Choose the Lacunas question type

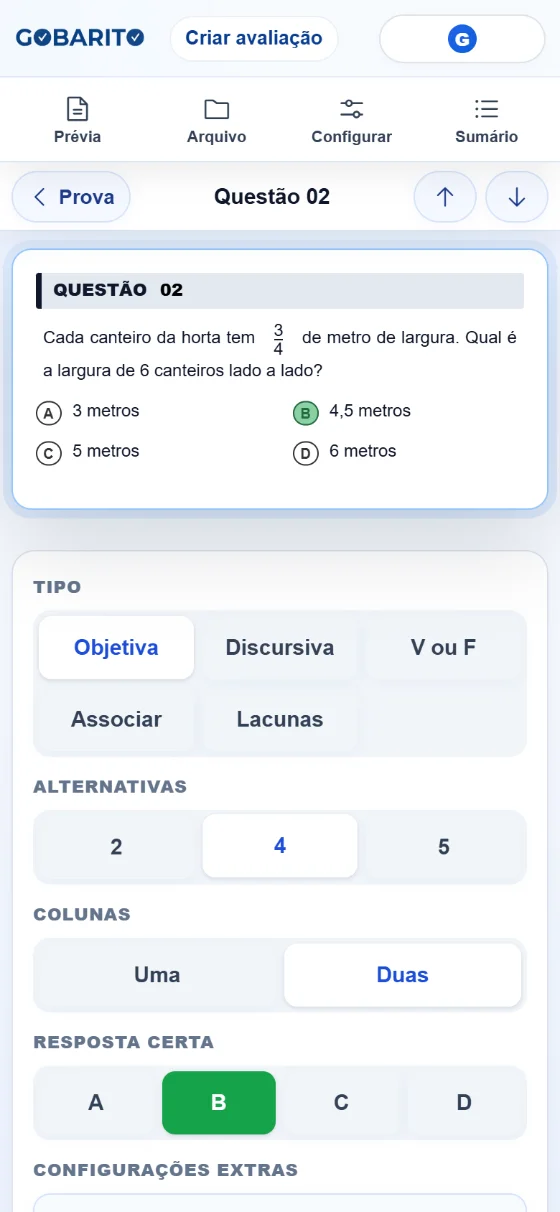(280, 719)
